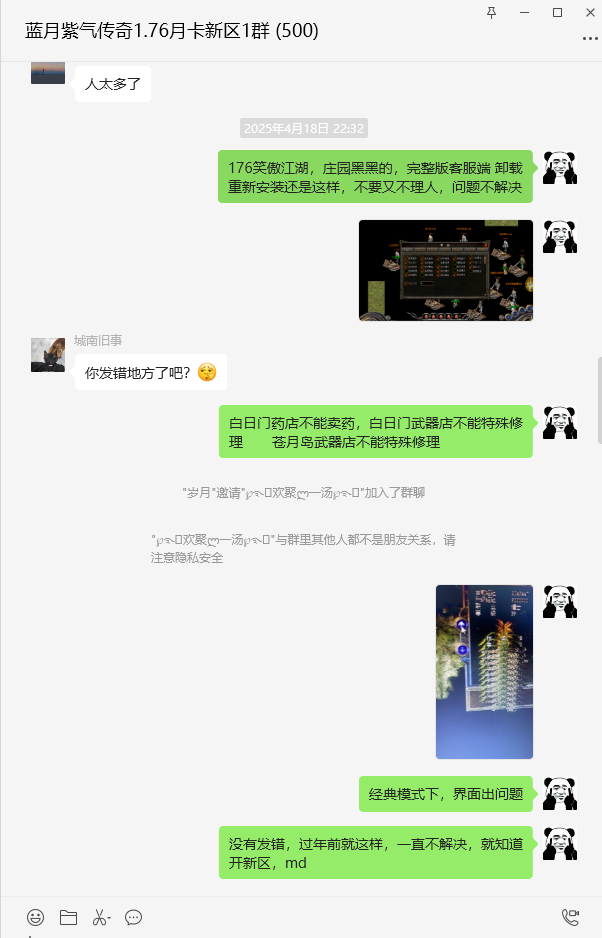Image resolution: width=602 pixels, height=938 pixels.
Task: Pin the chat window on top
Action: click(491, 12)
